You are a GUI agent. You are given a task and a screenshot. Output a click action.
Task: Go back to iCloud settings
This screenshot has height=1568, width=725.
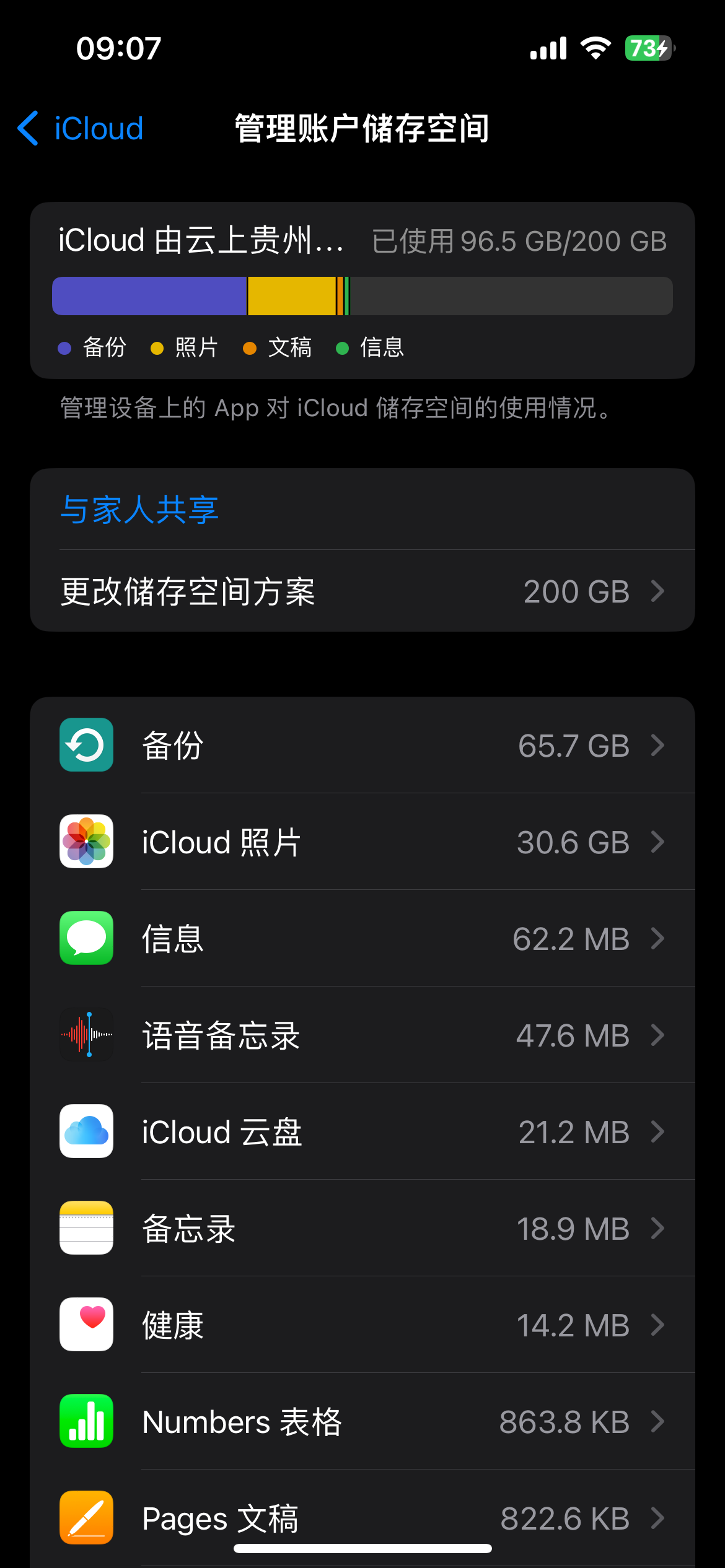pos(81,129)
